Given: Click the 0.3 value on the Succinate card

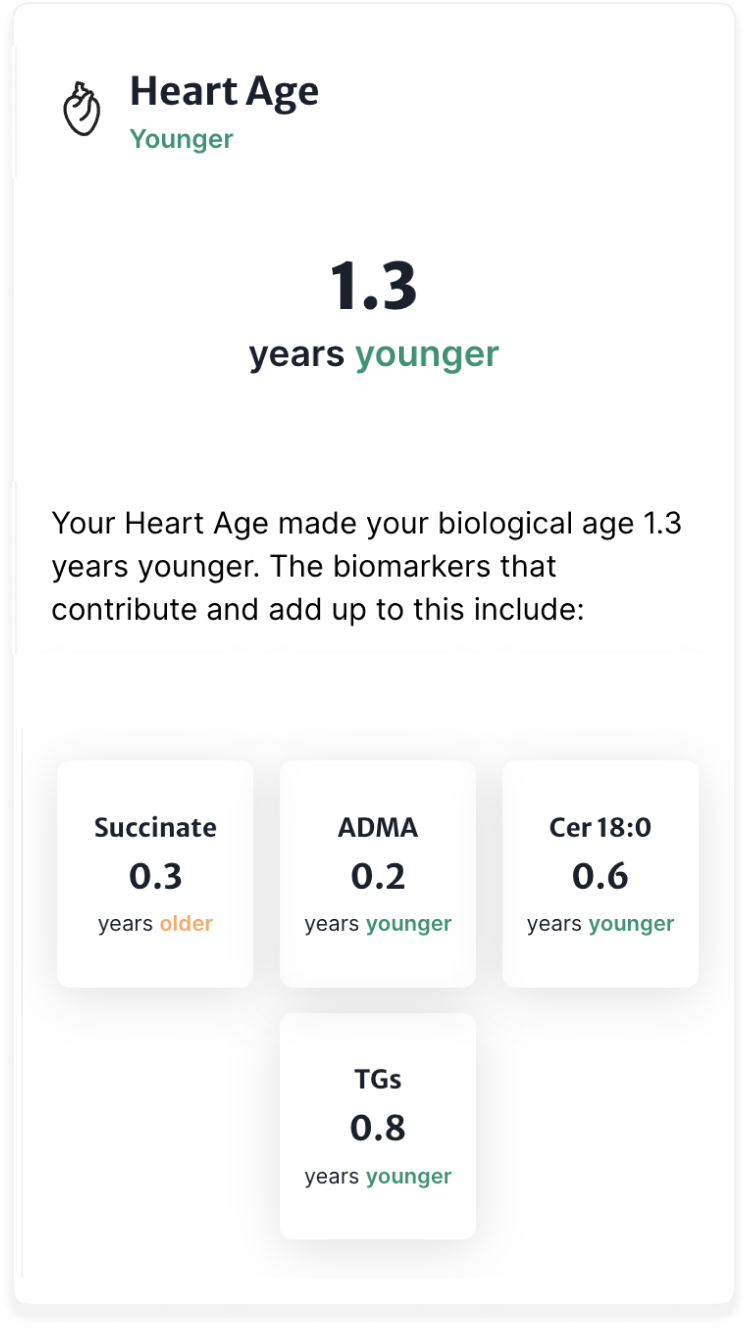Looking at the screenshot, I should click(155, 874).
